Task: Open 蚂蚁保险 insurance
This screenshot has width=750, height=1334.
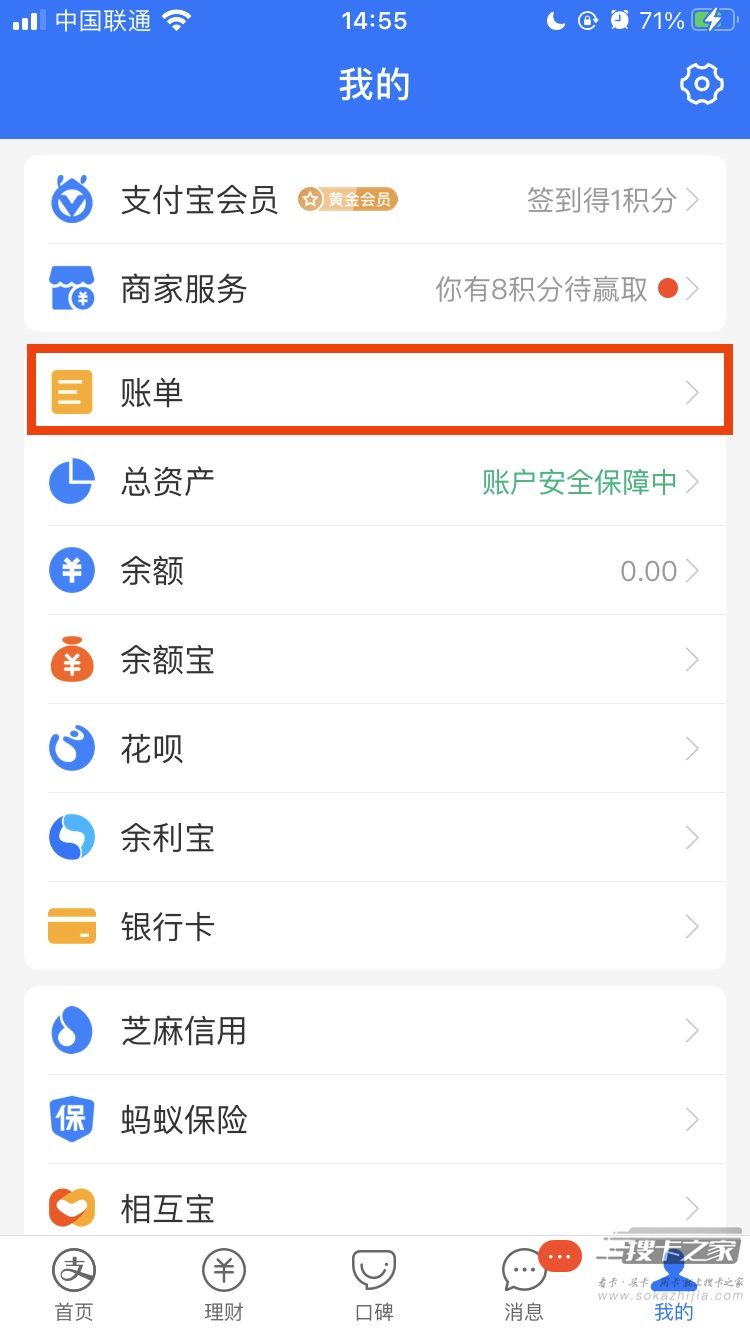Action: (375, 1119)
